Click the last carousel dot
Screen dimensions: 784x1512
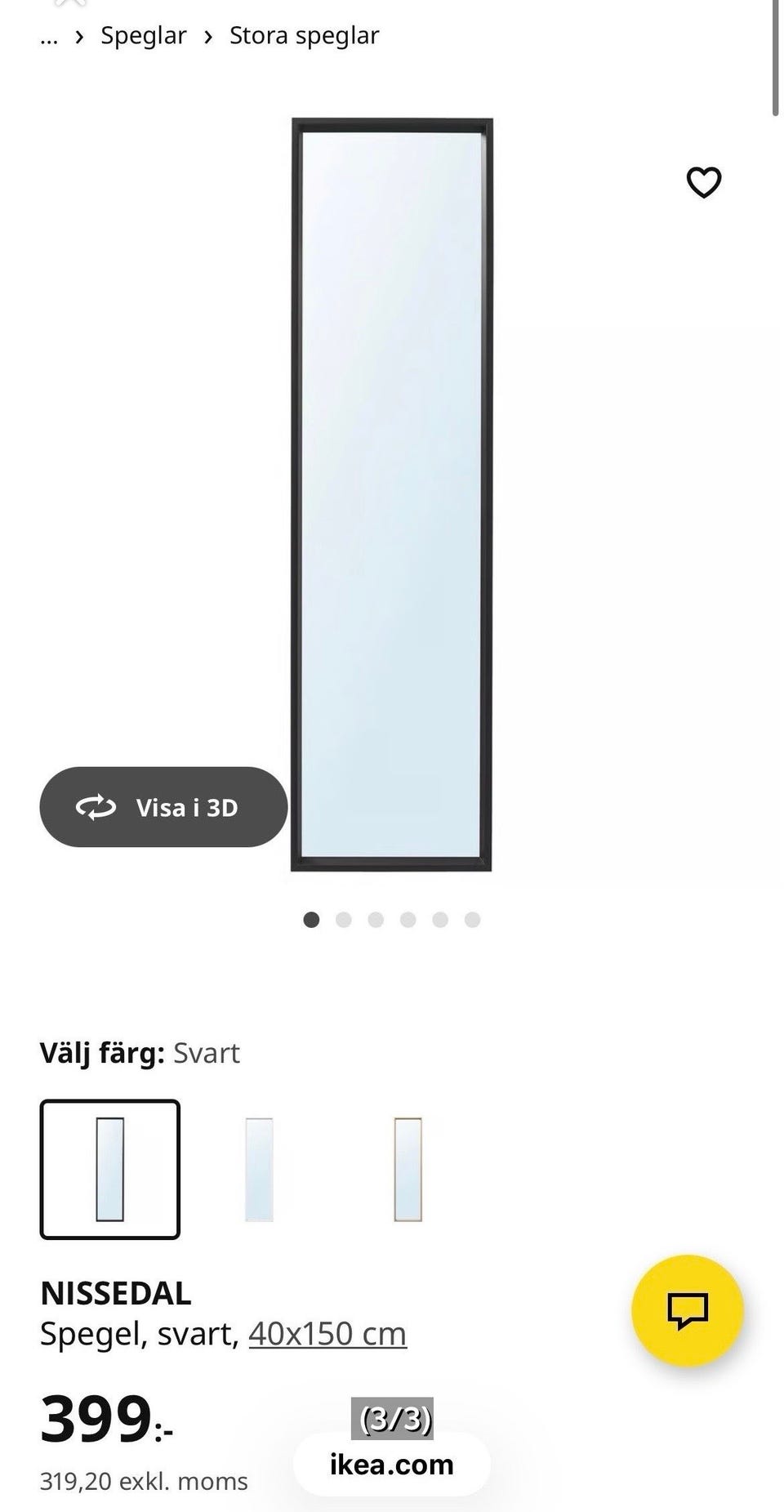[473, 919]
